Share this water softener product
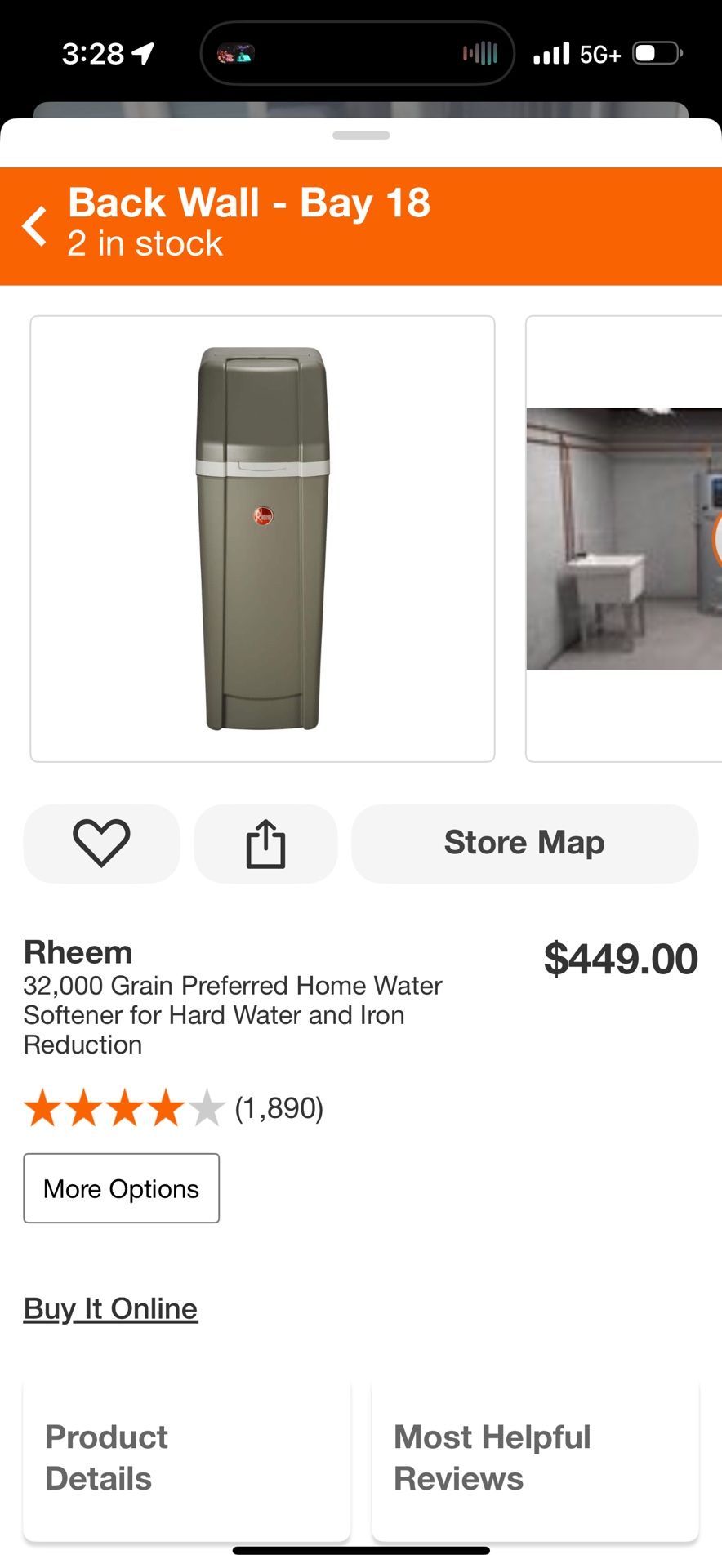722x1568 pixels. pyautogui.click(x=265, y=843)
